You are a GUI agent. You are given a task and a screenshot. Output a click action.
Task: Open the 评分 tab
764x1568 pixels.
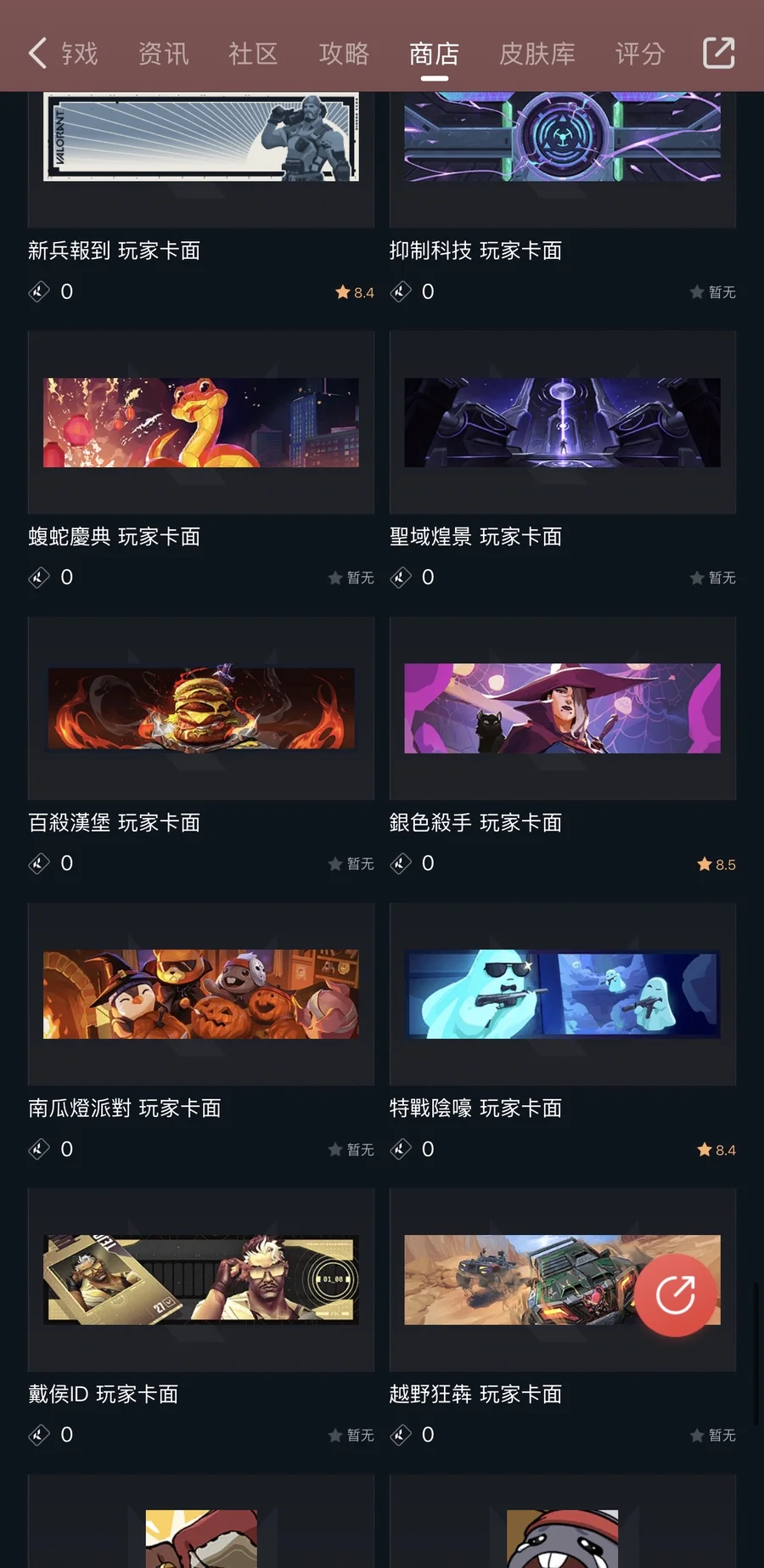639,54
